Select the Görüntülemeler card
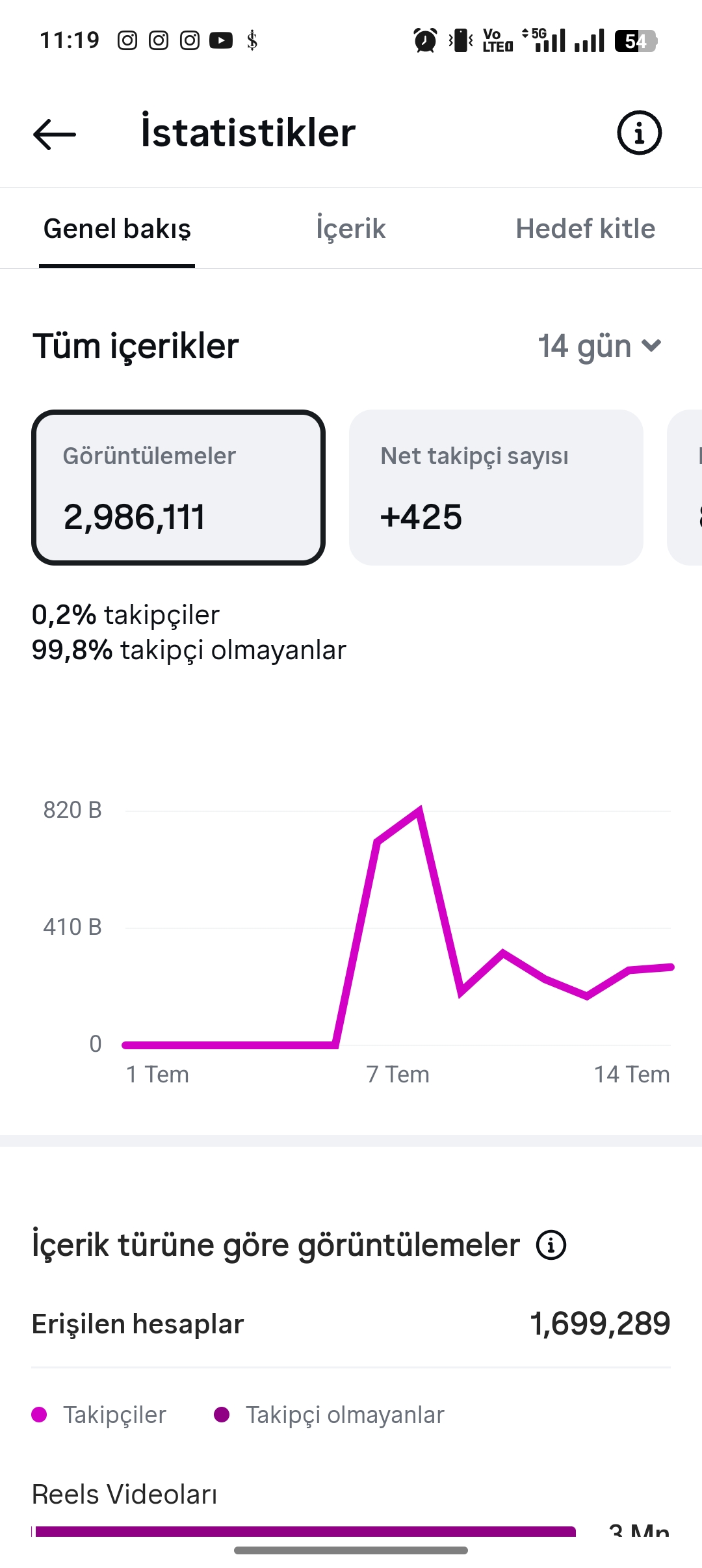702x1568 pixels. pyautogui.click(x=178, y=488)
